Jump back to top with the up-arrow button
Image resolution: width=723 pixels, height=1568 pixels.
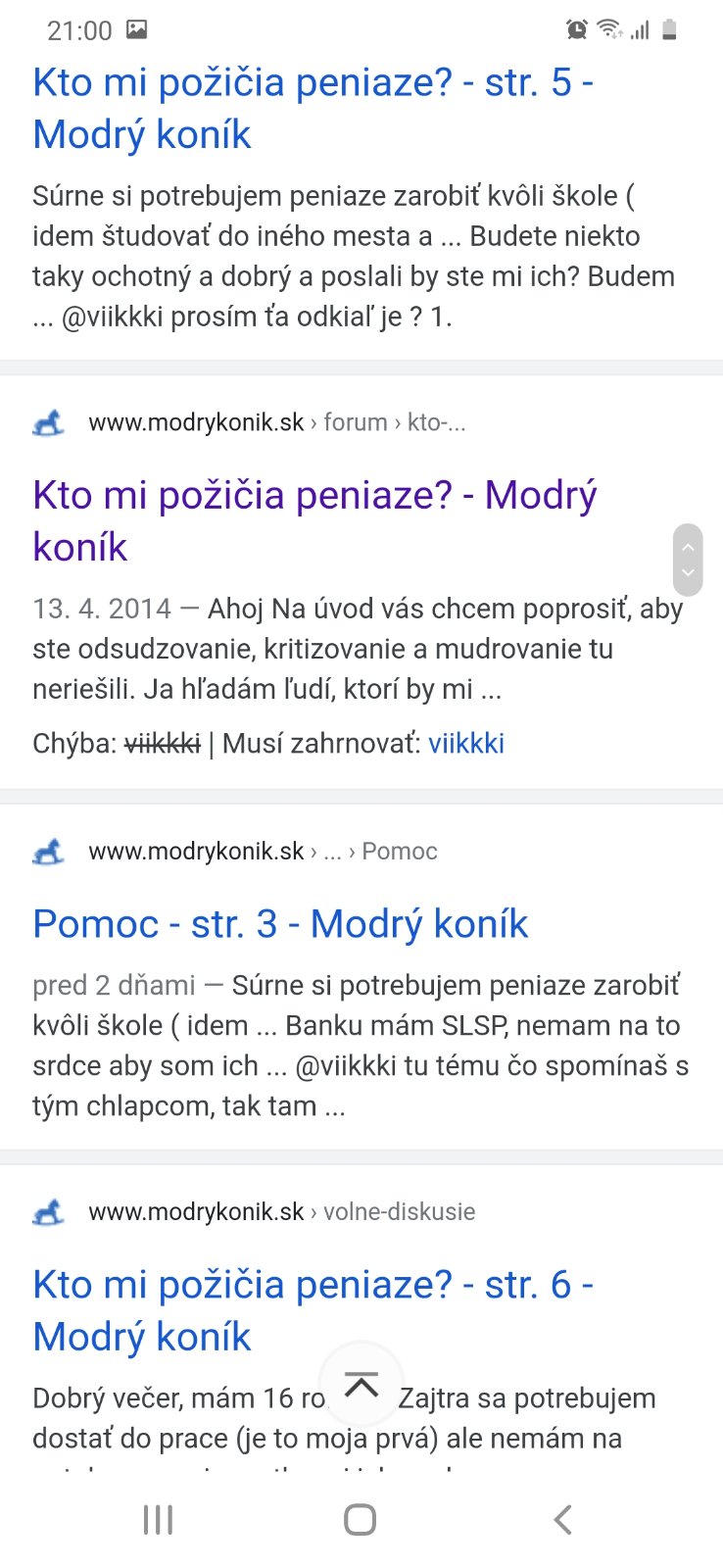(361, 1385)
